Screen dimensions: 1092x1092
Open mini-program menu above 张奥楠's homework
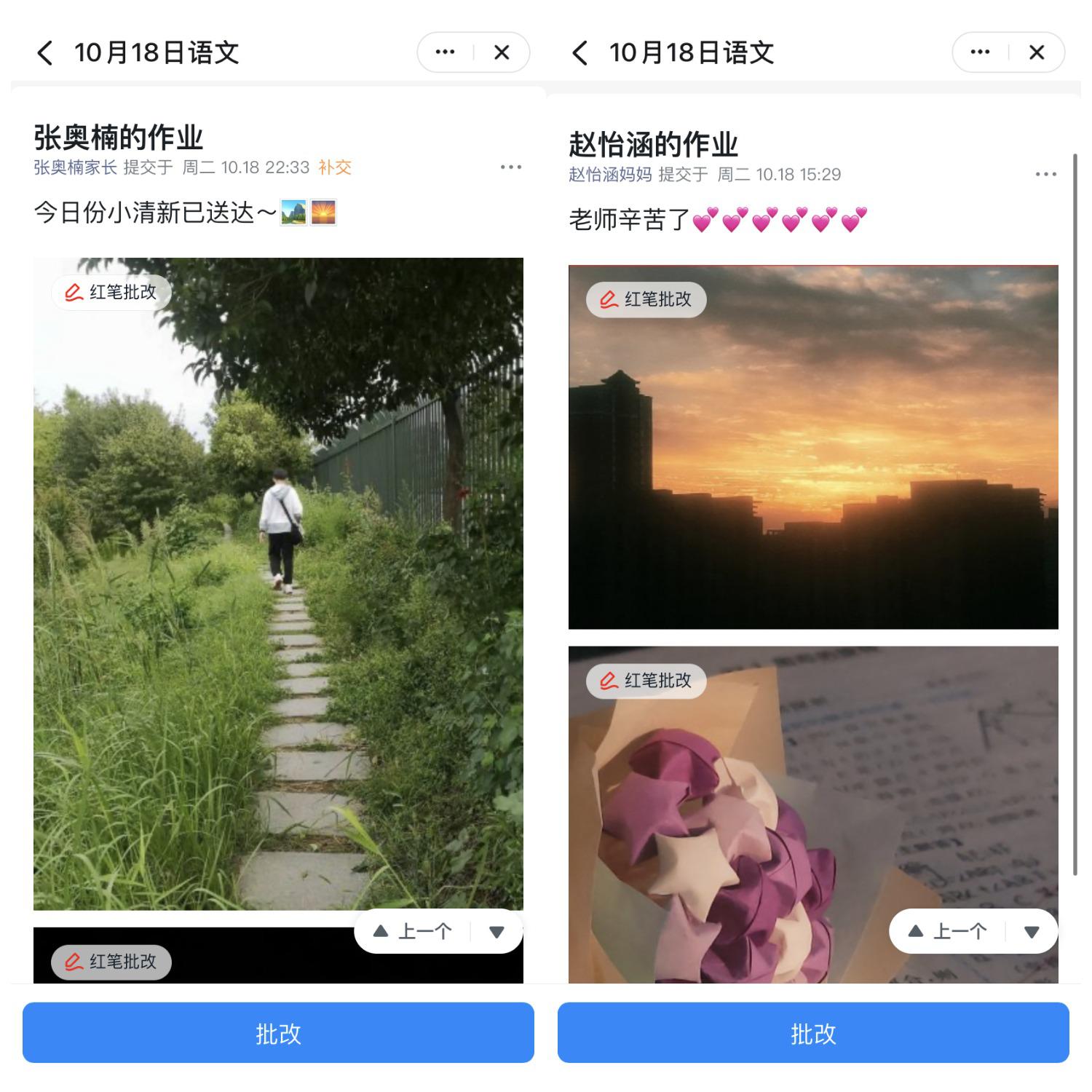point(445,52)
